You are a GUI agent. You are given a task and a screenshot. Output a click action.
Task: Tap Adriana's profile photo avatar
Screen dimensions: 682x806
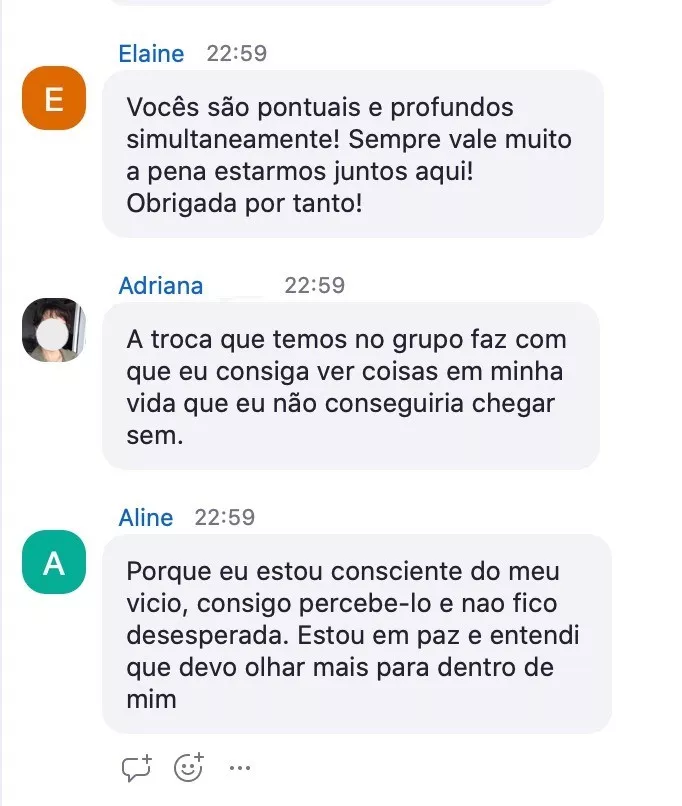click(x=53, y=329)
